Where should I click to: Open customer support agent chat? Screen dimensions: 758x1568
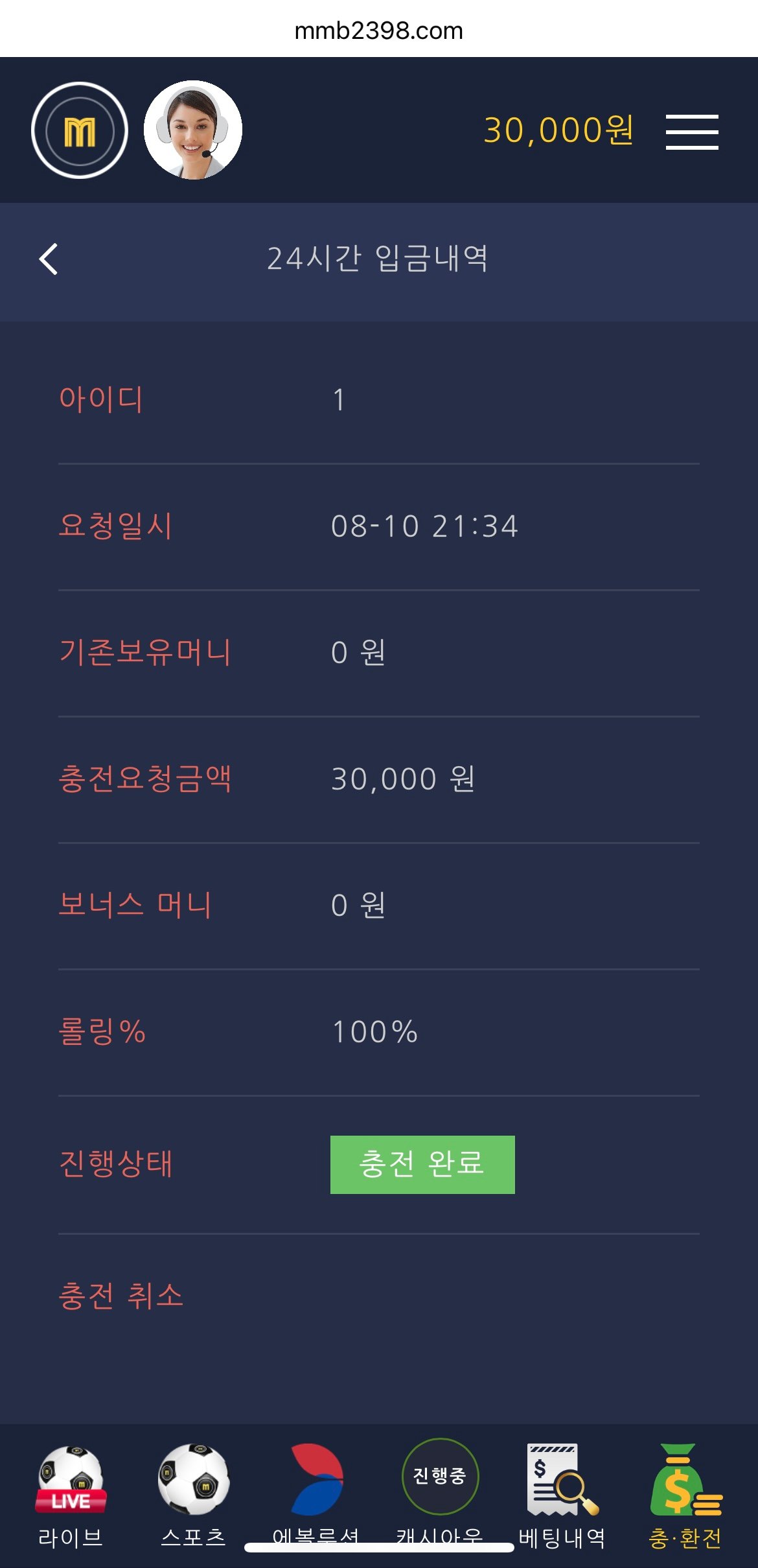(193, 130)
